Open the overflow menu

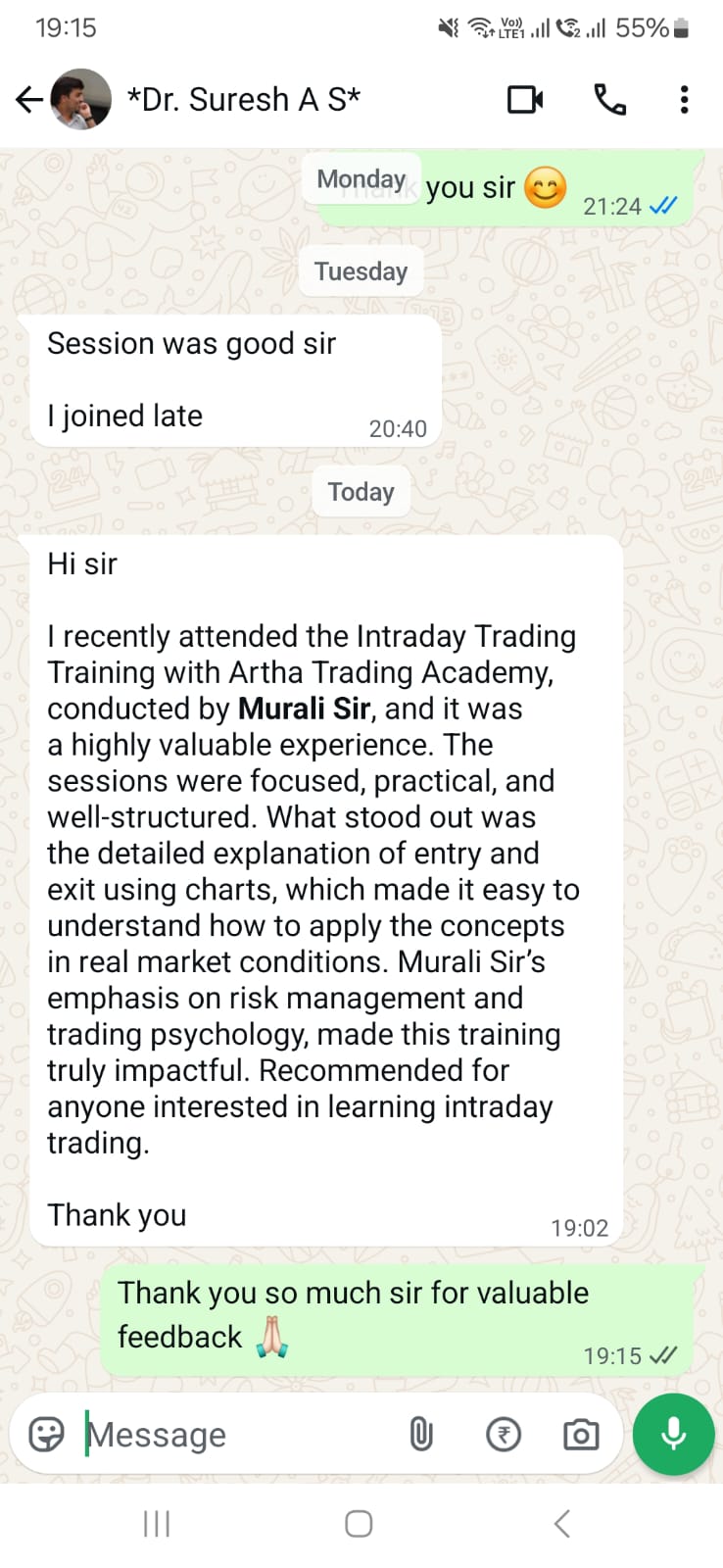pos(684,99)
